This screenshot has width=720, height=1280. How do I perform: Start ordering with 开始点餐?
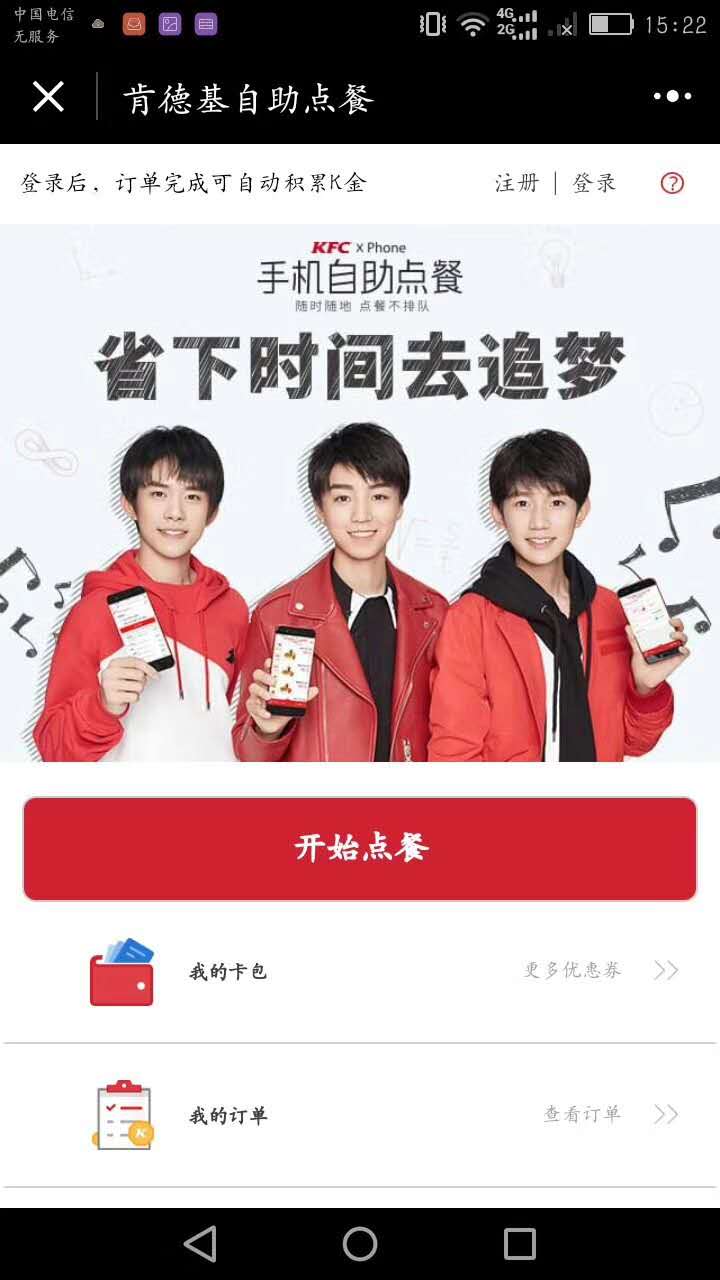pyautogui.click(x=360, y=848)
